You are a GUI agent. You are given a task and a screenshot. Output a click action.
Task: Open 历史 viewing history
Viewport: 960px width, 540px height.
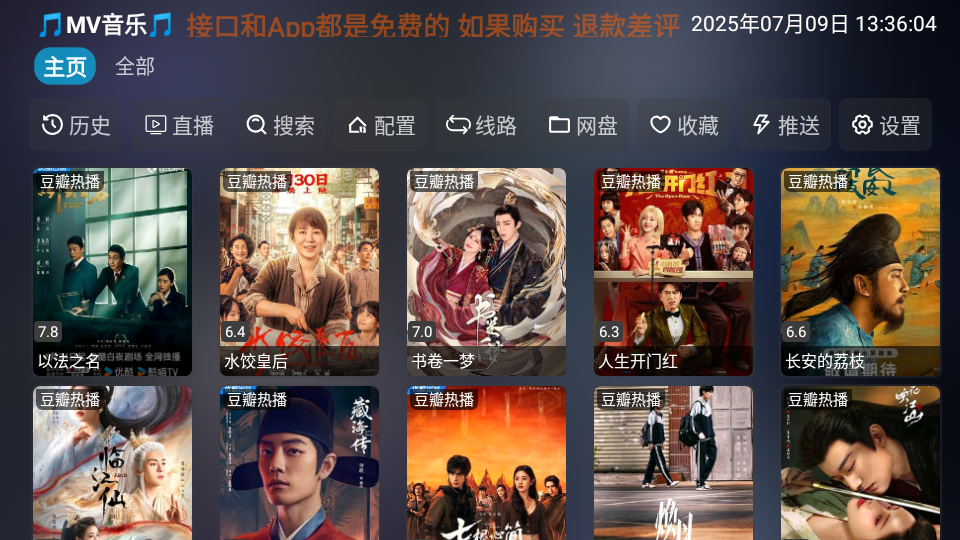pyautogui.click(x=76, y=125)
